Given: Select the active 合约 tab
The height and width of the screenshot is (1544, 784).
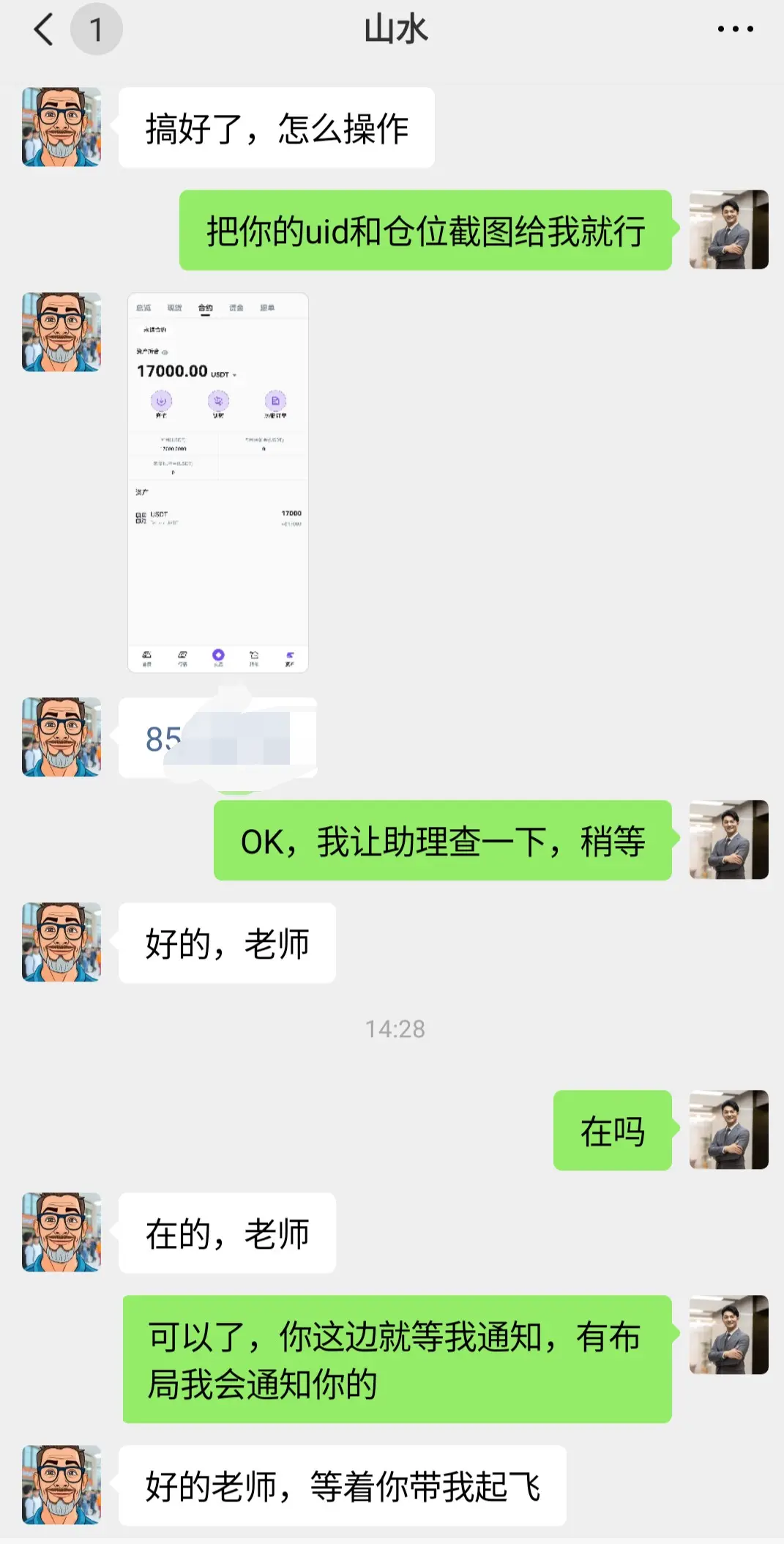Looking at the screenshot, I should click(205, 308).
